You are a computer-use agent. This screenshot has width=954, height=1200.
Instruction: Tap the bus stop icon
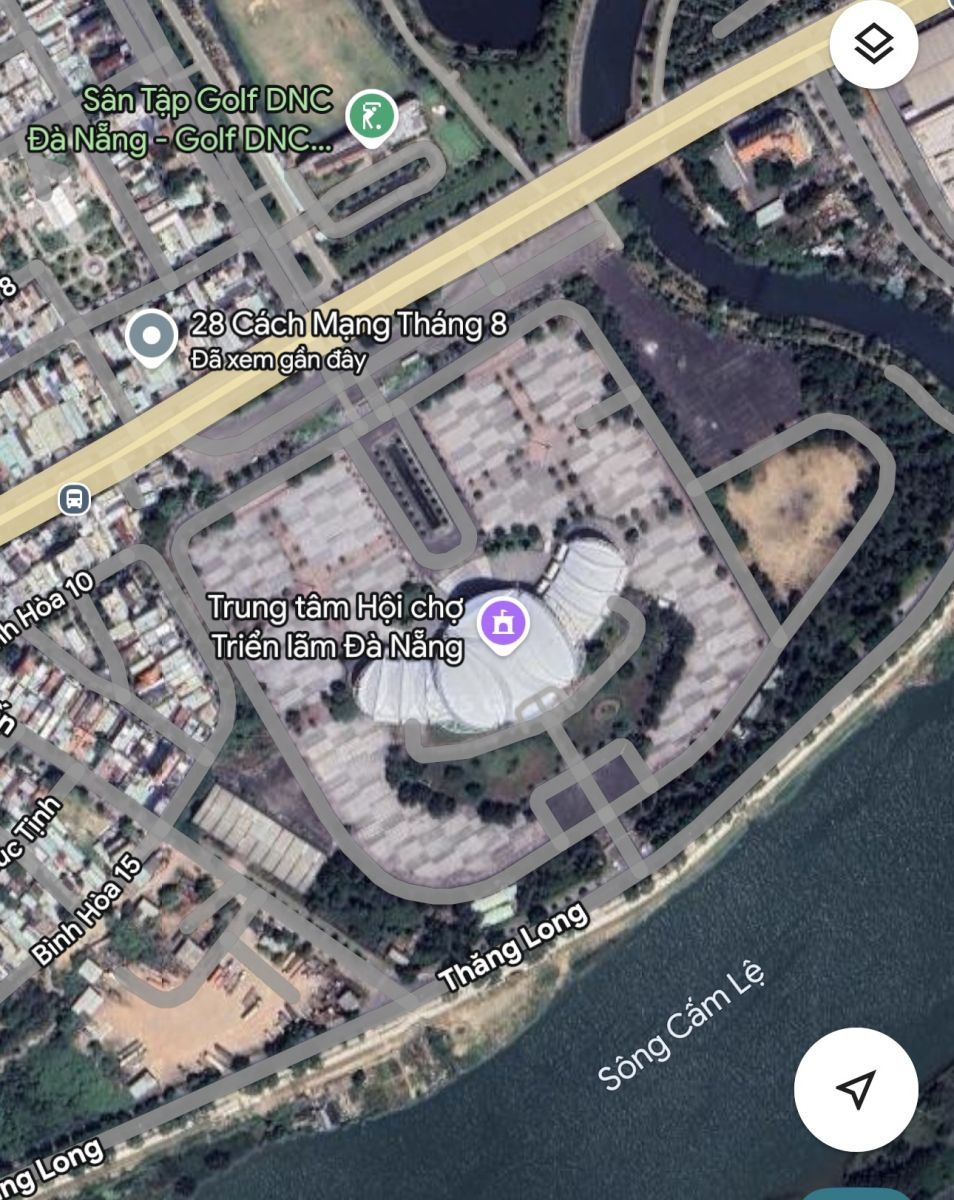74,498
